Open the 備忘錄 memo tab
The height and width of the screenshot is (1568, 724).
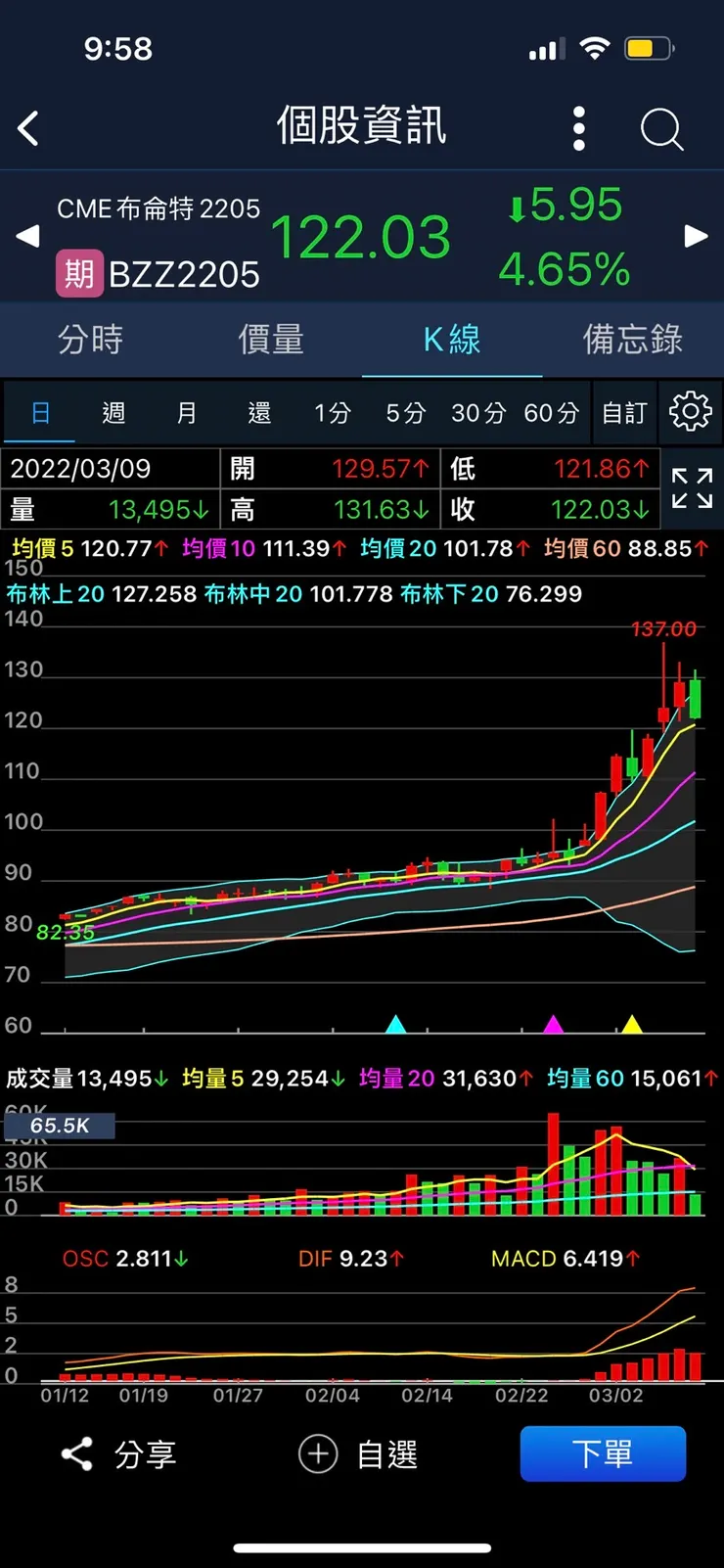pos(633,340)
